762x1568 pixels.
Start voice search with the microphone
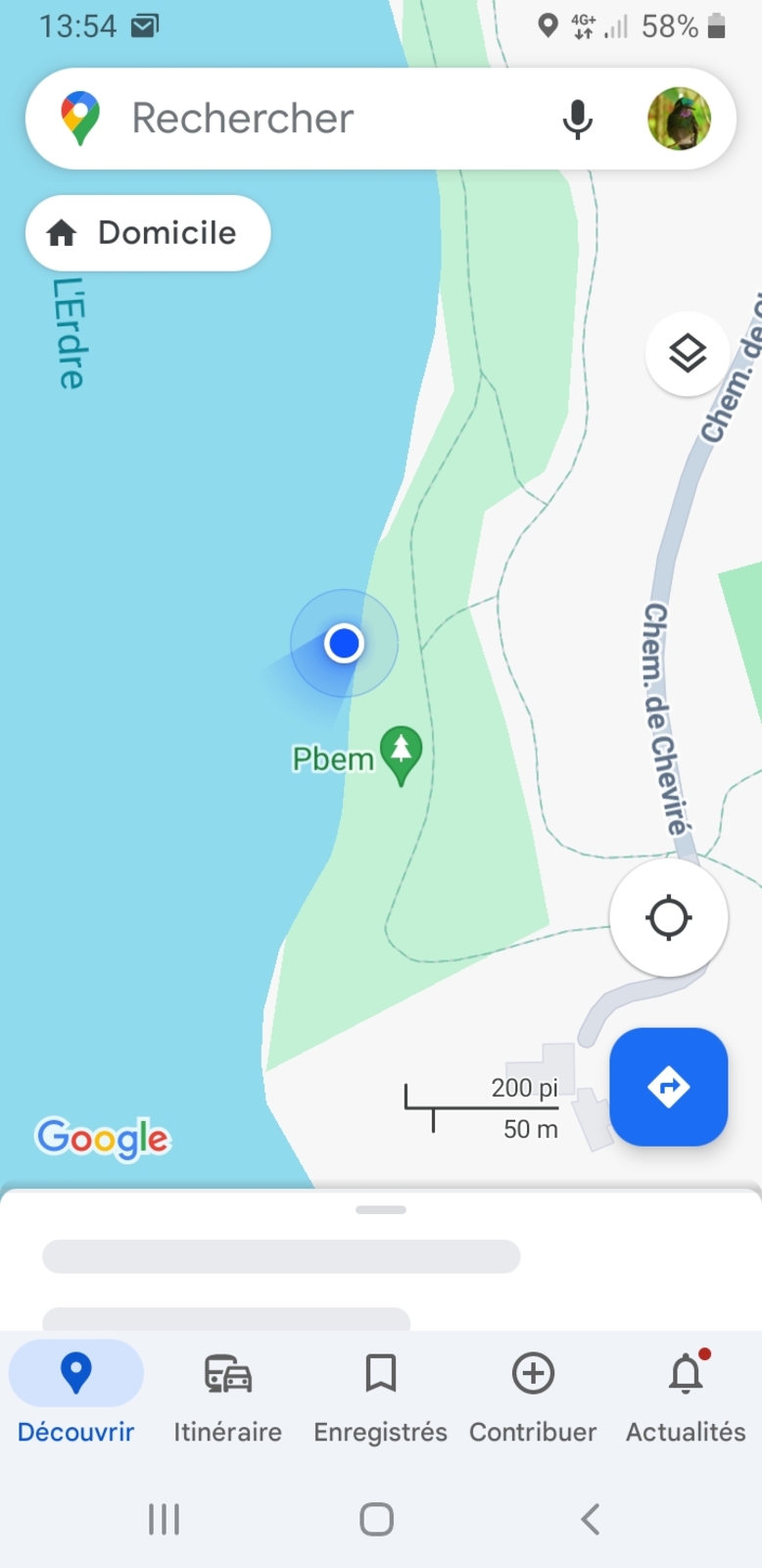pyautogui.click(x=578, y=119)
